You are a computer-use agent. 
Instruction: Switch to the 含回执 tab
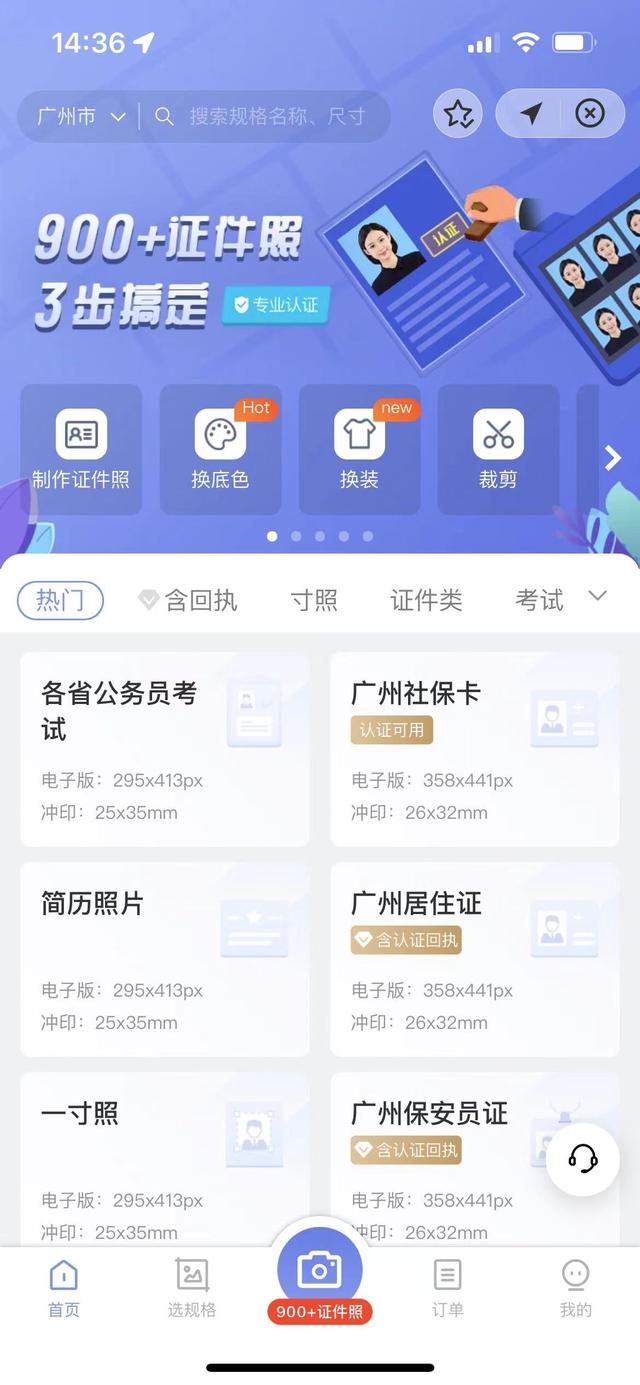coord(188,600)
